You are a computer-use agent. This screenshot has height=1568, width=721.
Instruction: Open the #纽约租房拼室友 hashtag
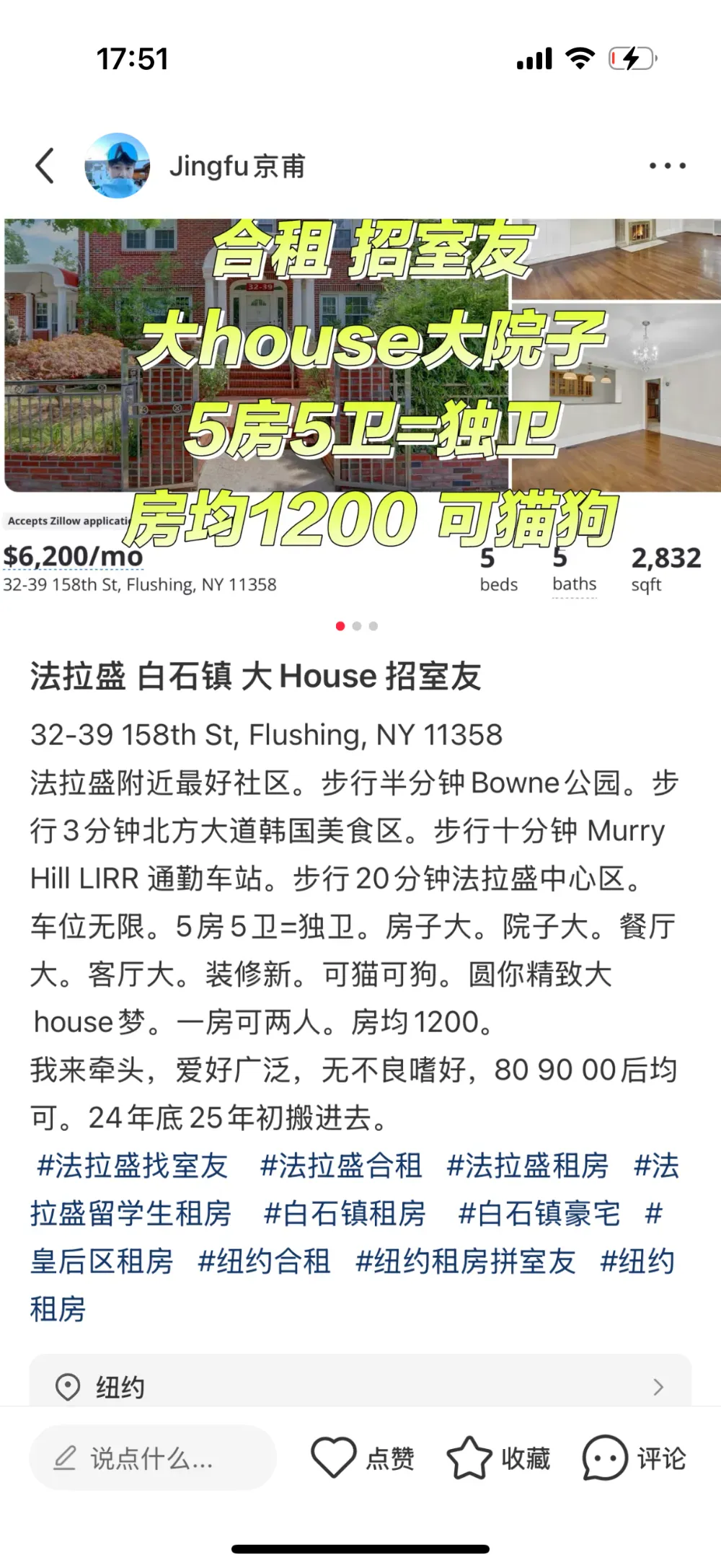tap(466, 1261)
